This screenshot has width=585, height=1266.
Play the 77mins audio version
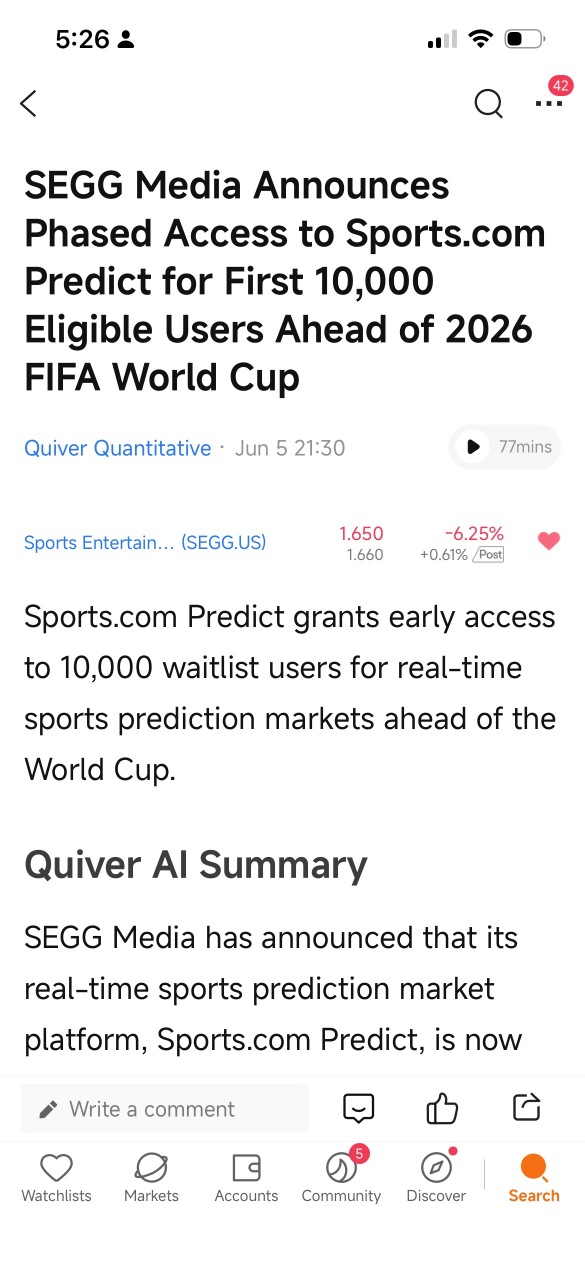pos(505,447)
